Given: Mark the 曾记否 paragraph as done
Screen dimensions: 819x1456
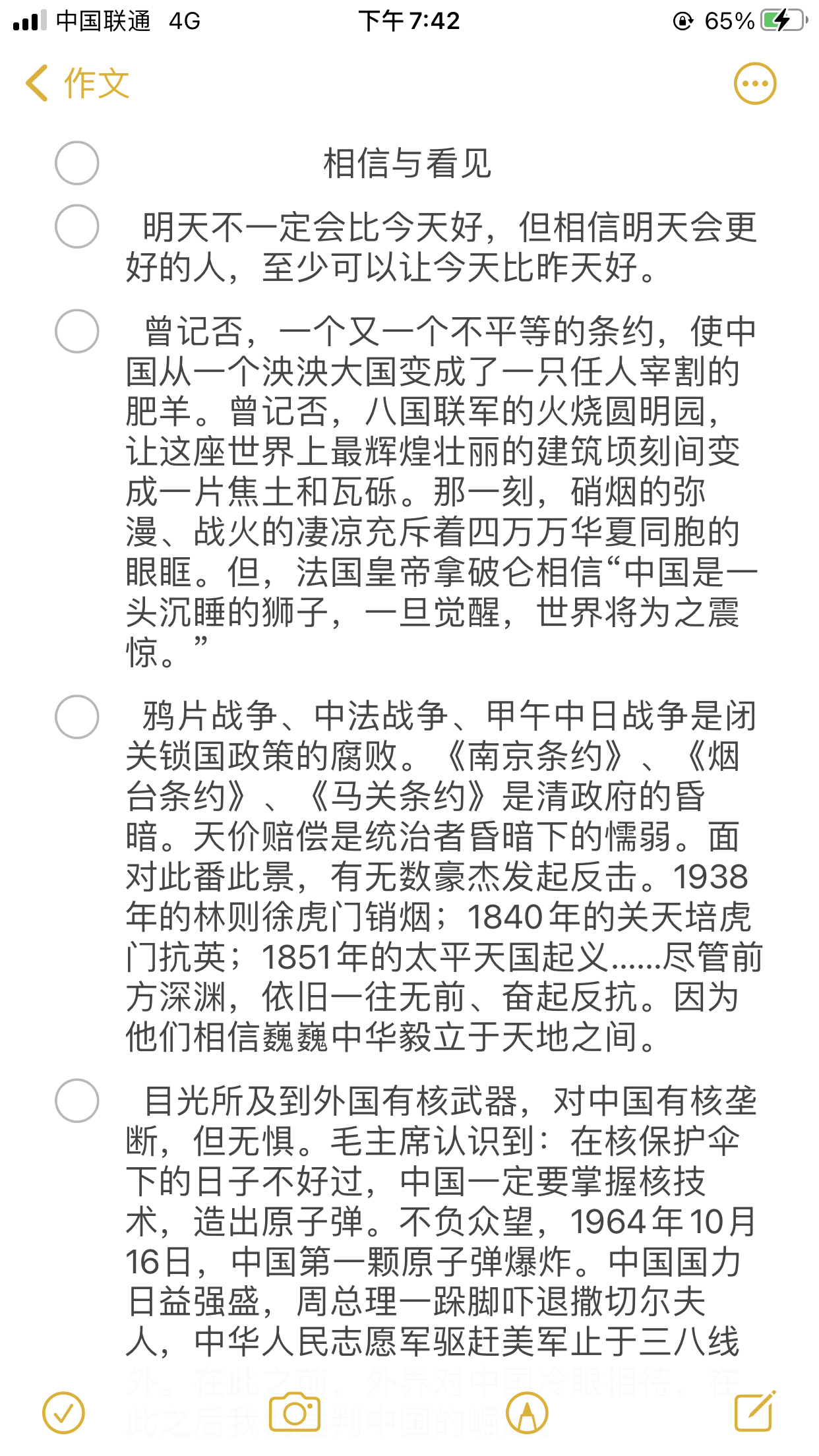Looking at the screenshot, I should point(77,331).
